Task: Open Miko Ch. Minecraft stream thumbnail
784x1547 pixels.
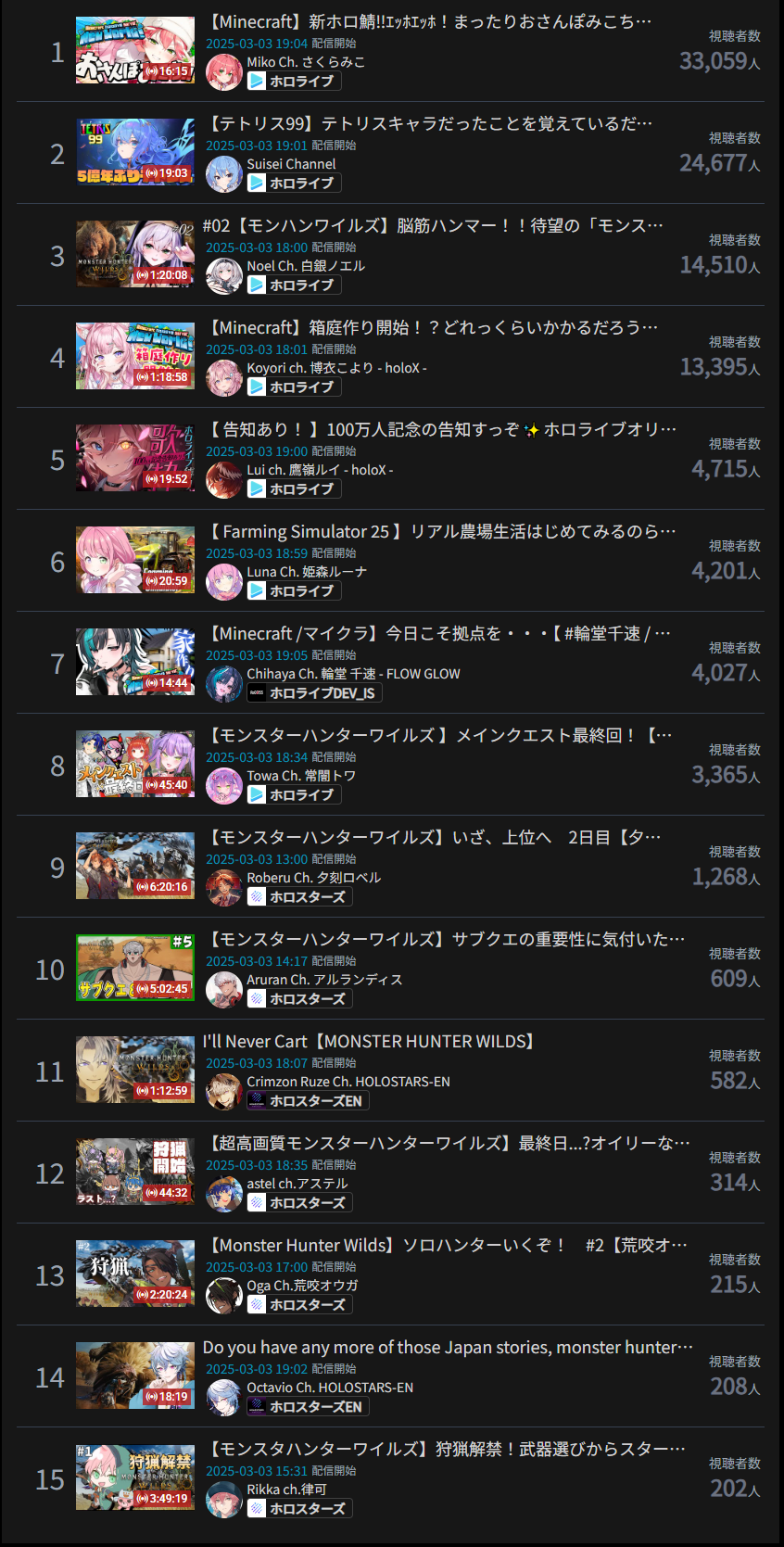Action: click(135, 50)
